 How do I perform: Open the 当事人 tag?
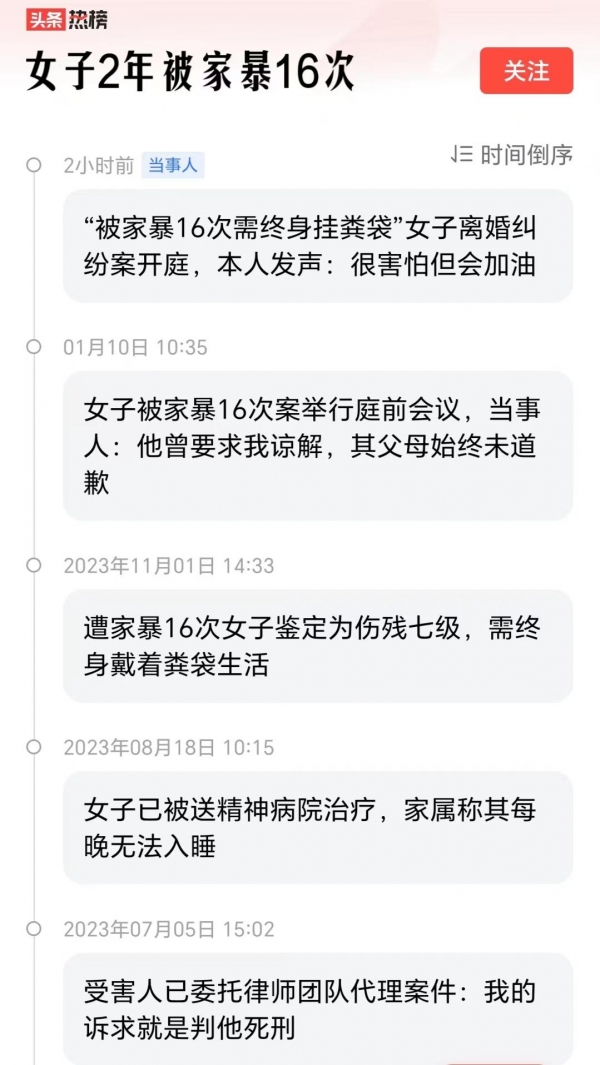tap(173, 165)
